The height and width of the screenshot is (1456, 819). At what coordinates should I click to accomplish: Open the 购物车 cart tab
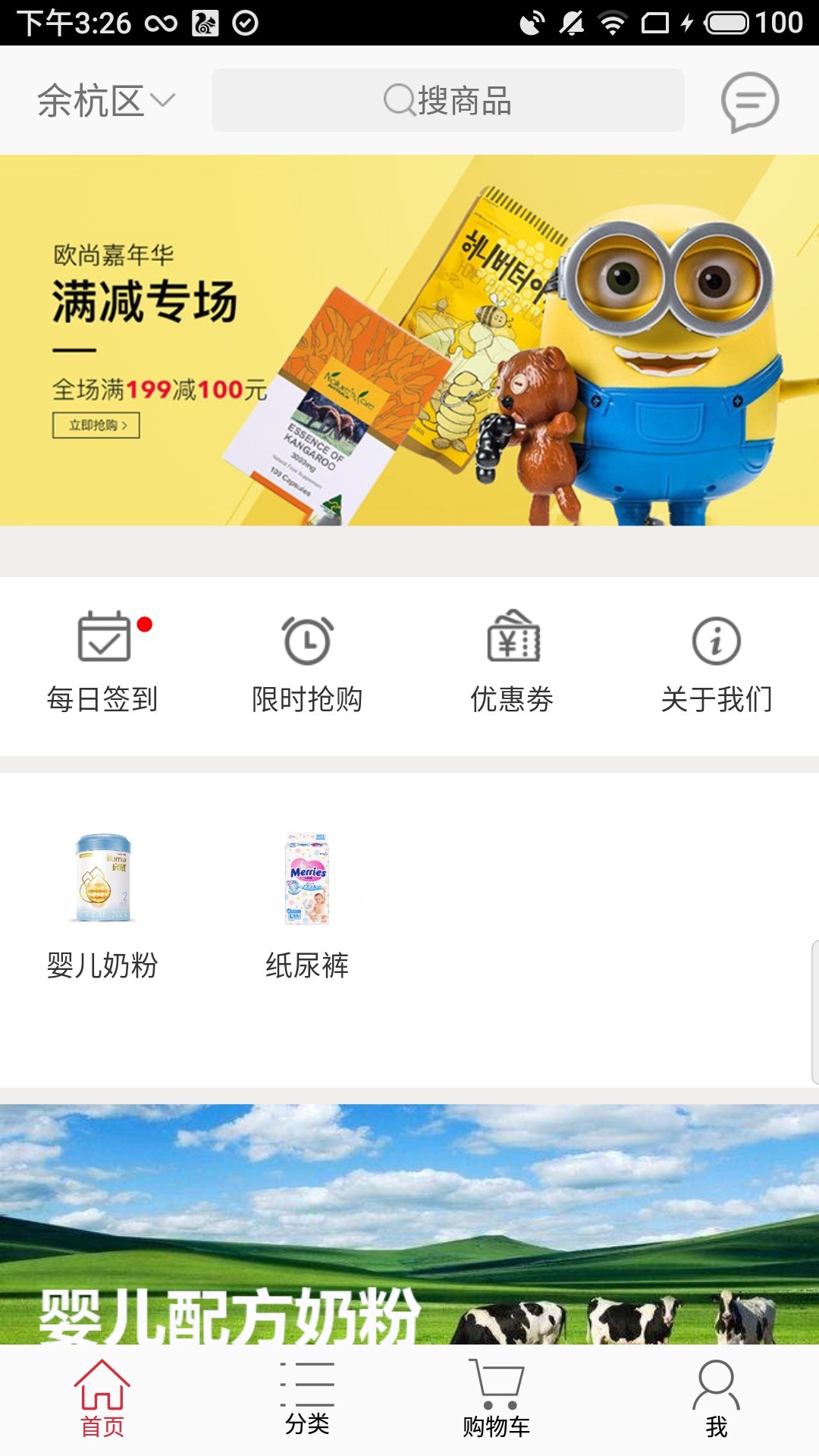[497, 1400]
